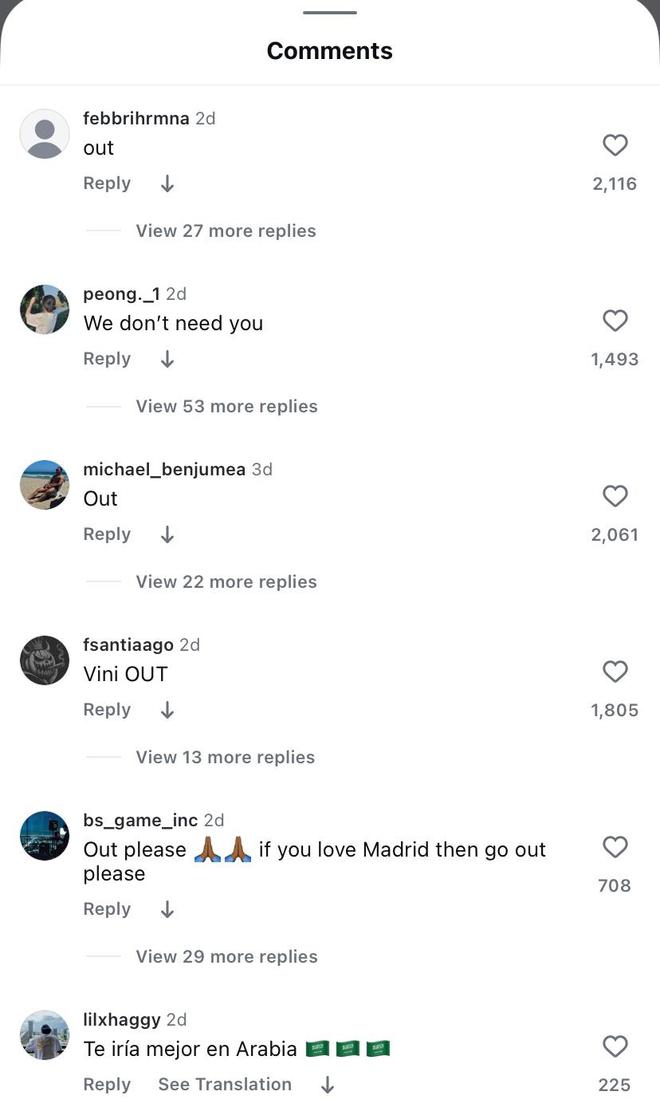Like the Vini OUT comment
660x1115 pixels.
pos(615,671)
